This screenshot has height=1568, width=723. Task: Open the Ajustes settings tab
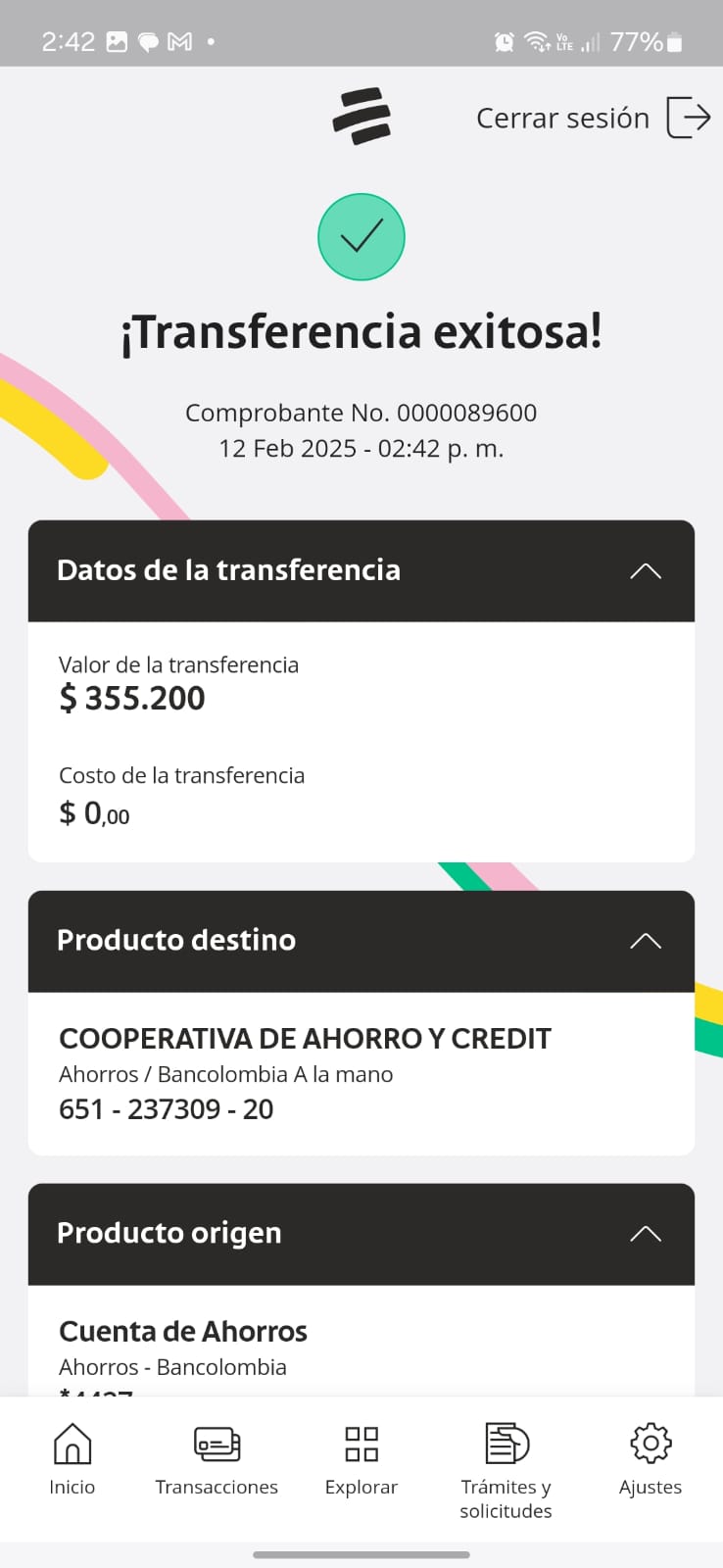point(651,1459)
